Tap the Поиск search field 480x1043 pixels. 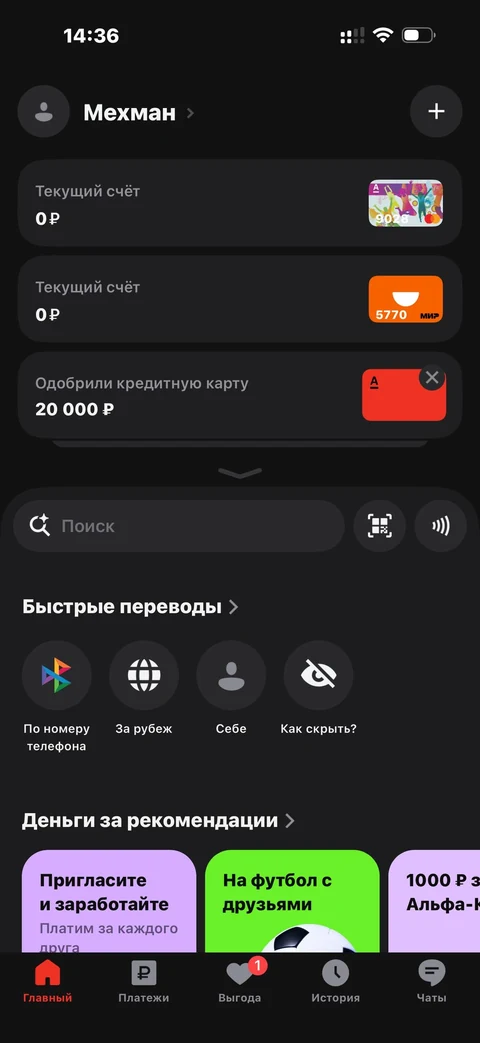pos(179,526)
